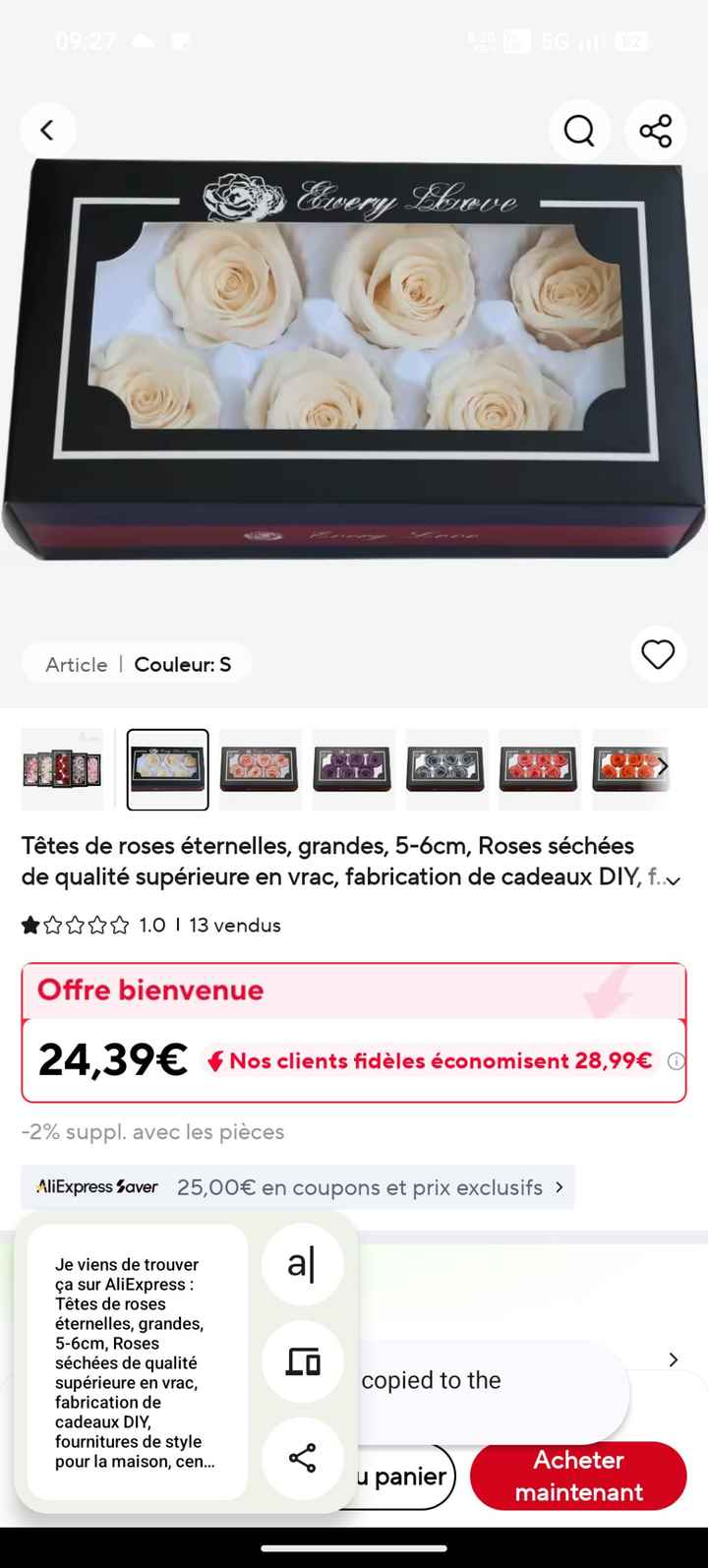Open search from the top bar
The height and width of the screenshot is (1568, 708).
tap(579, 130)
